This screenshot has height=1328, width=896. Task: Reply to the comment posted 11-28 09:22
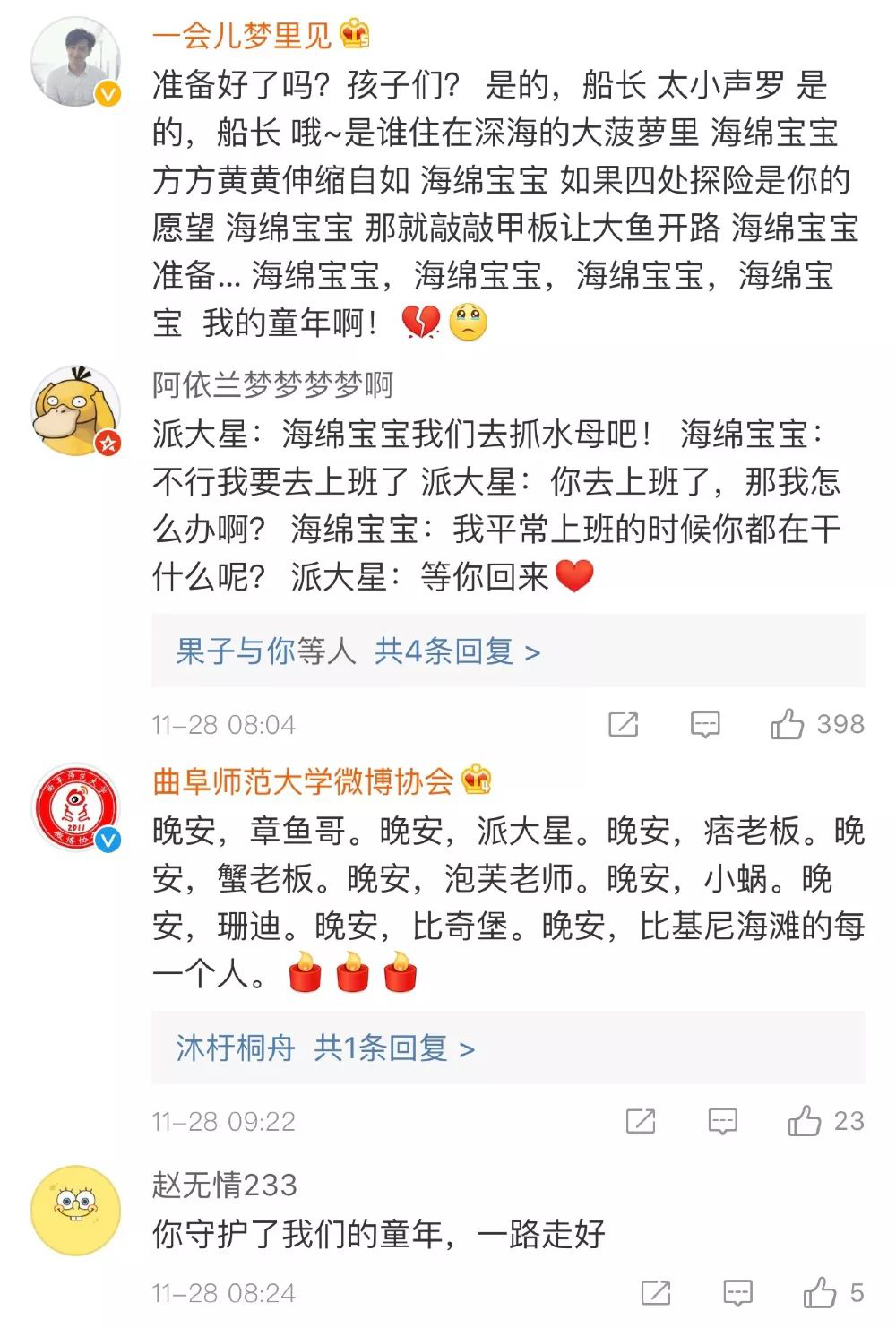(722, 1121)
